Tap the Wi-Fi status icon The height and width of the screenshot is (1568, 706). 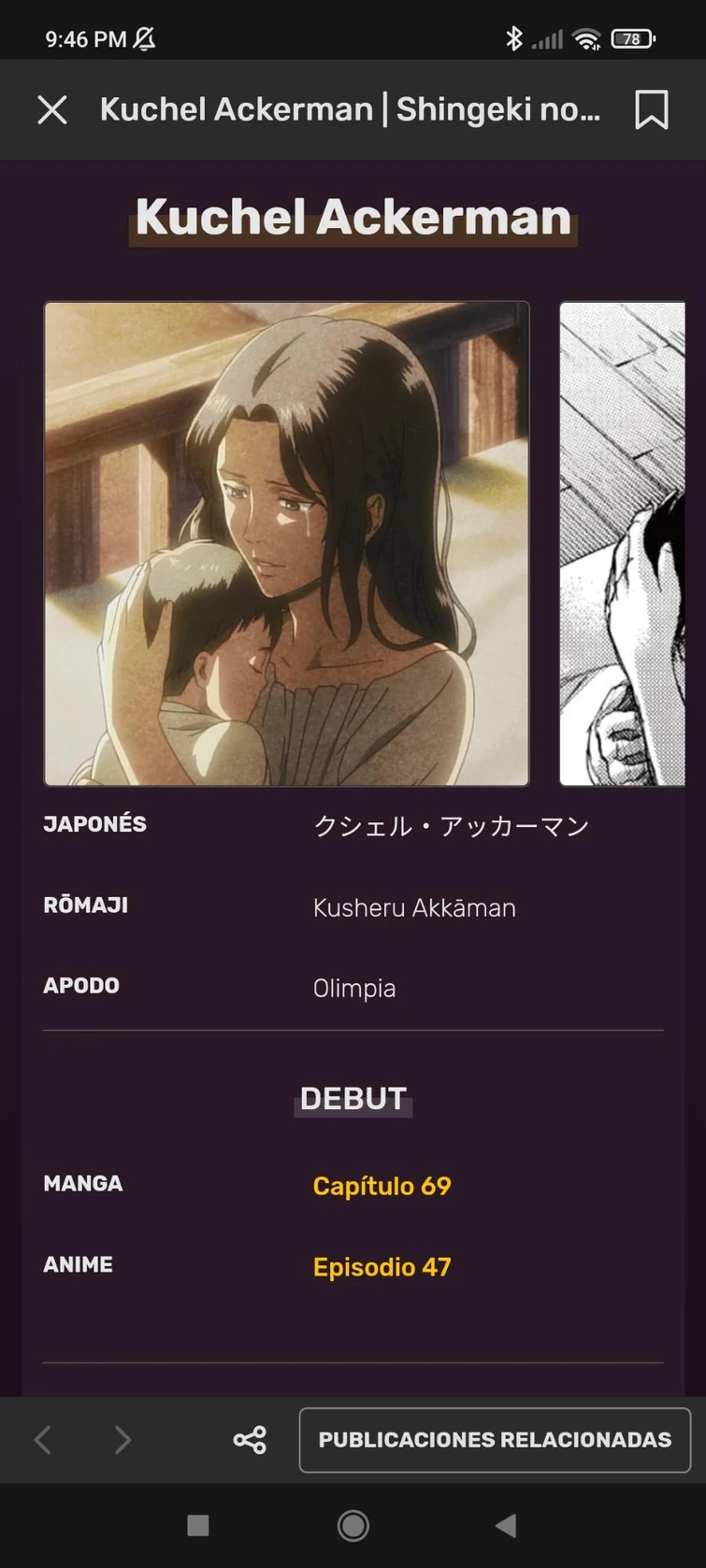pos(587,38)
